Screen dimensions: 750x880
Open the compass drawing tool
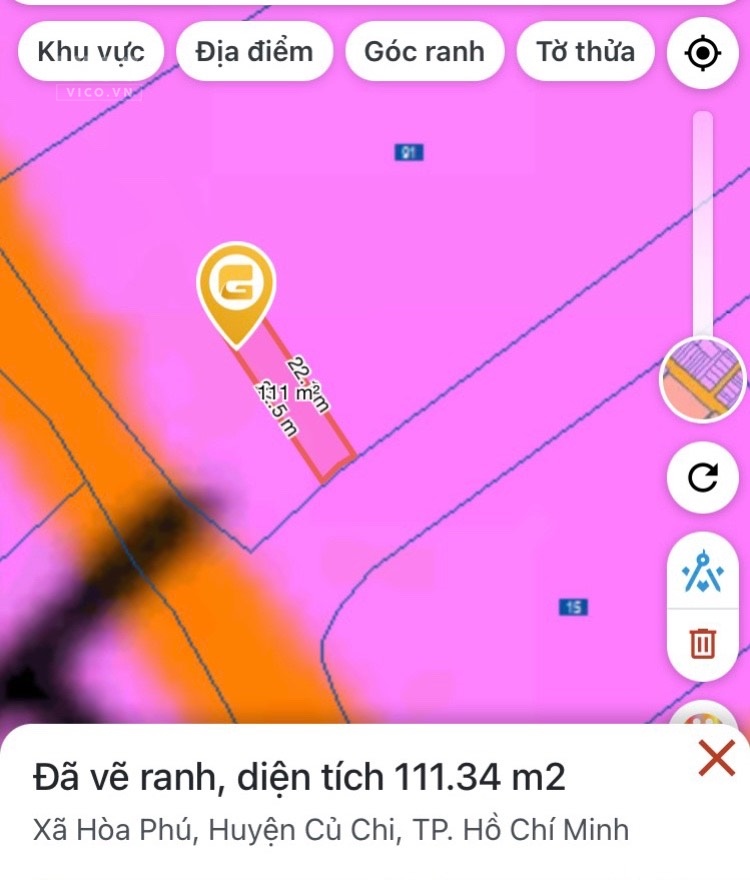click(x=703, y=576)
